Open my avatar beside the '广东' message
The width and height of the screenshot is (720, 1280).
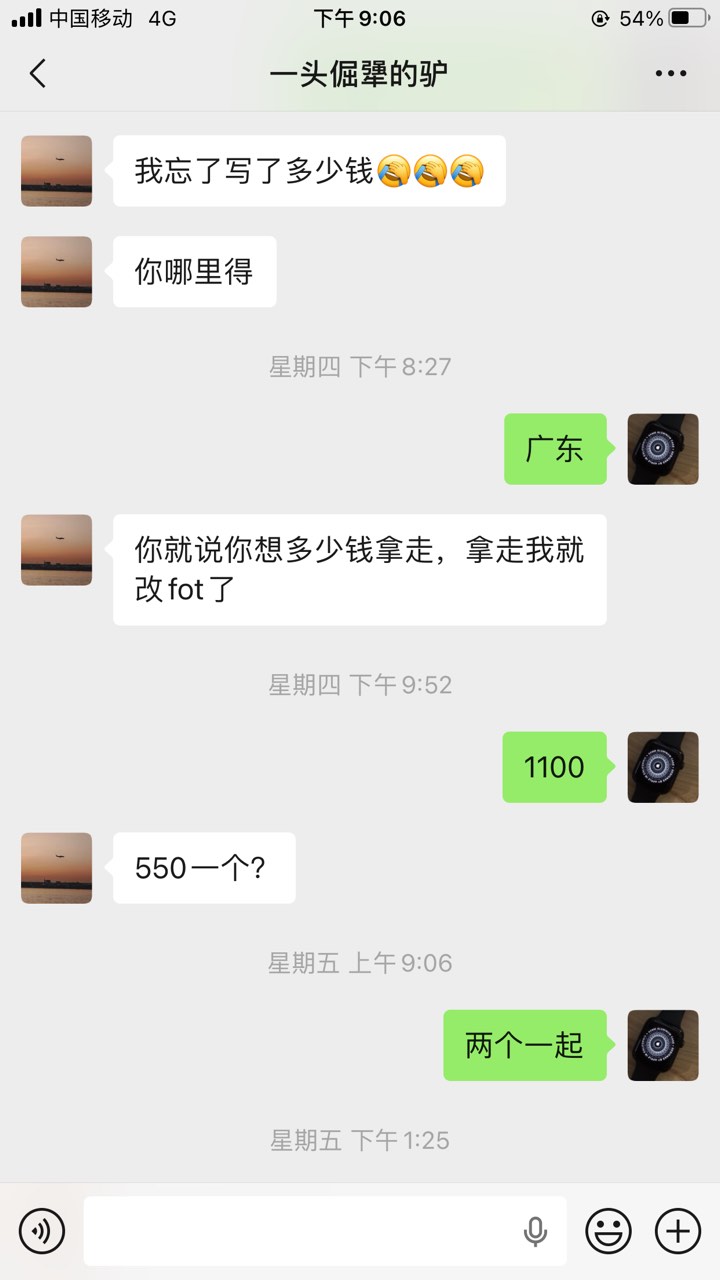[x=662, y=449]
